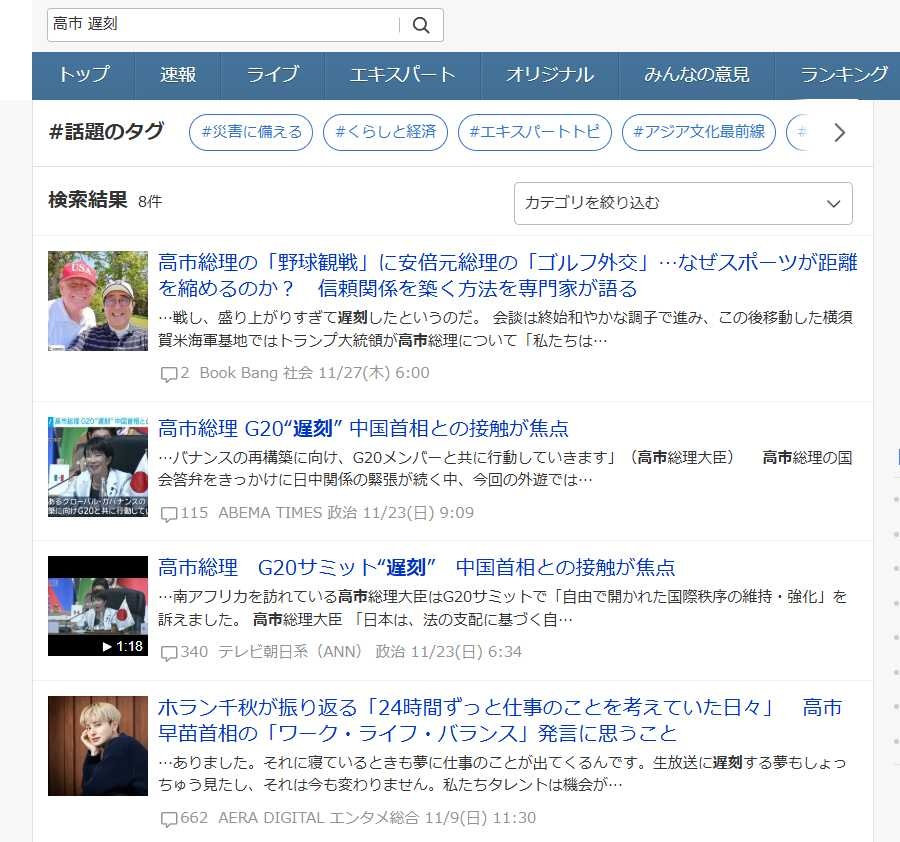Tap the ホラン千秋 article thumbnail
Screen dimensions: 900x842
pyautogui.click(x=98, y=746)
